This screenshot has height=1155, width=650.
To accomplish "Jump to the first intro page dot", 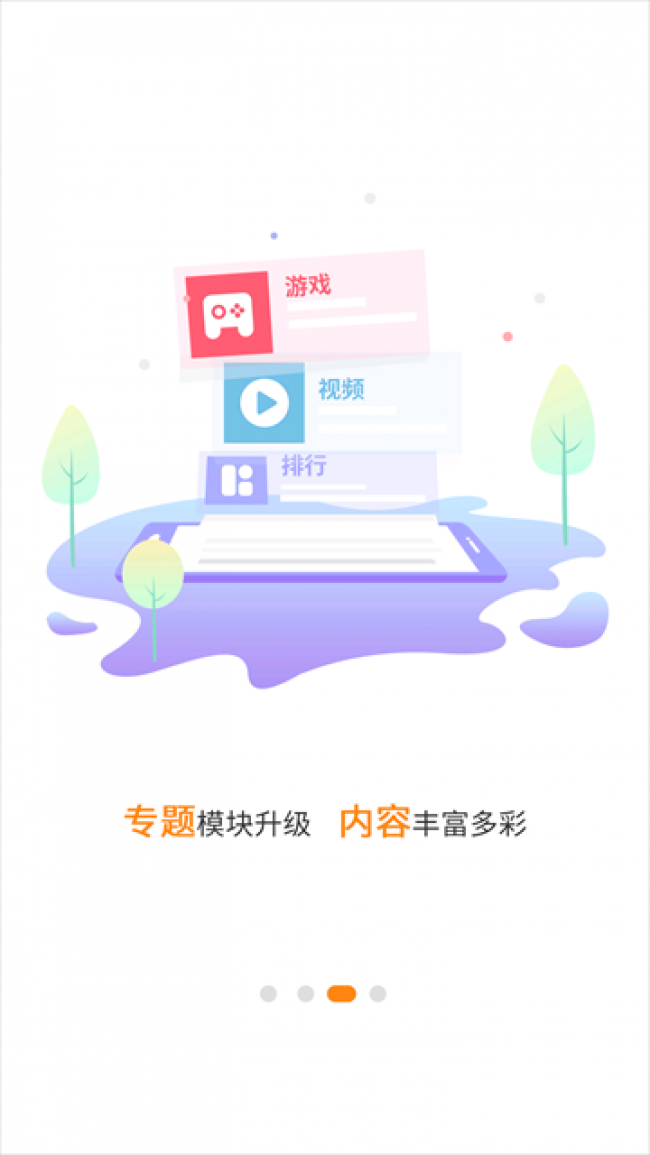I will (x=268, y=993).
